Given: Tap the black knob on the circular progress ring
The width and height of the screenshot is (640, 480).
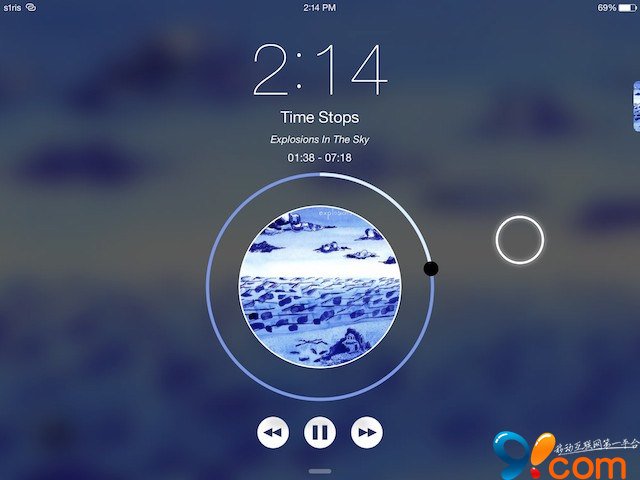Looking at the screenshot, I should [431, 268].
